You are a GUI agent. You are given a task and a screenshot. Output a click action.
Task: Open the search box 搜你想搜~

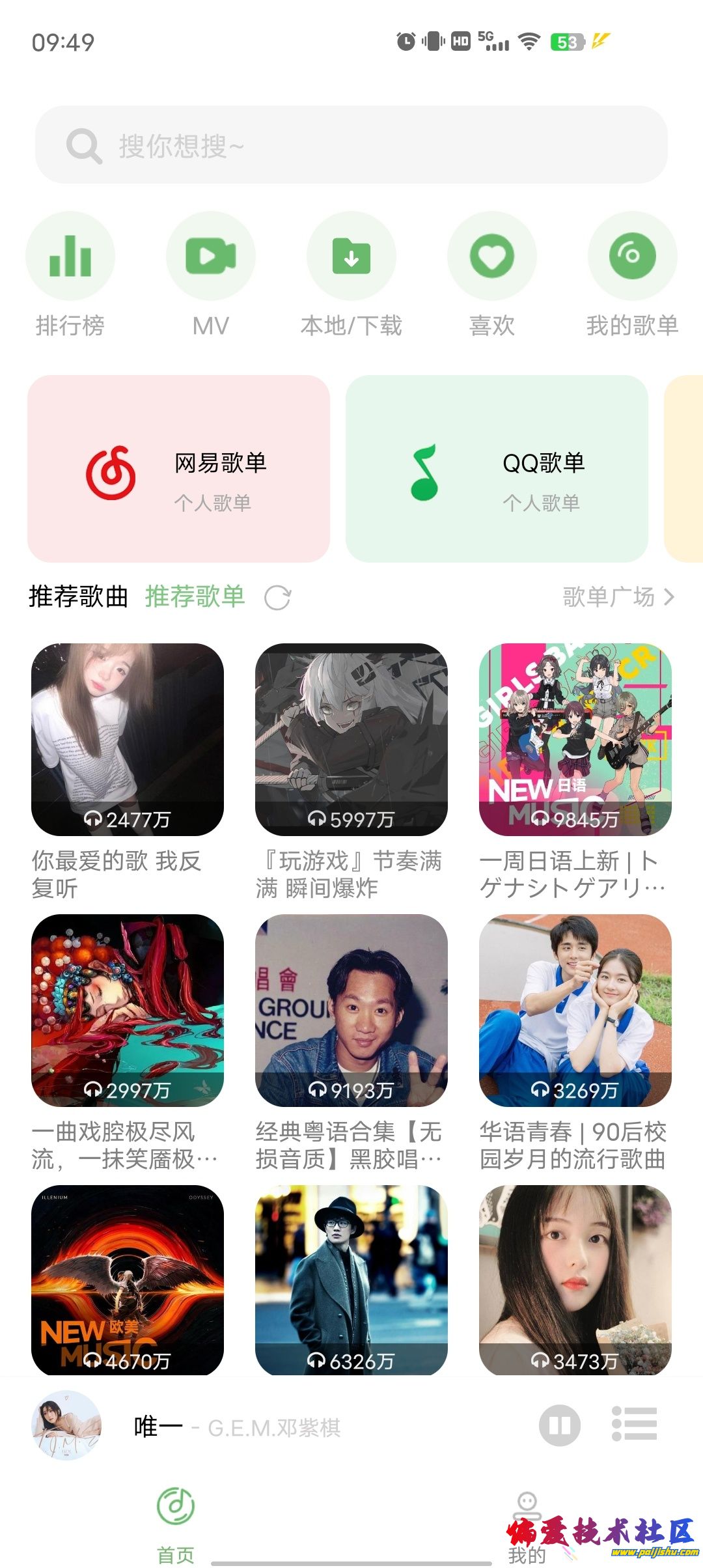click(351, 145)
